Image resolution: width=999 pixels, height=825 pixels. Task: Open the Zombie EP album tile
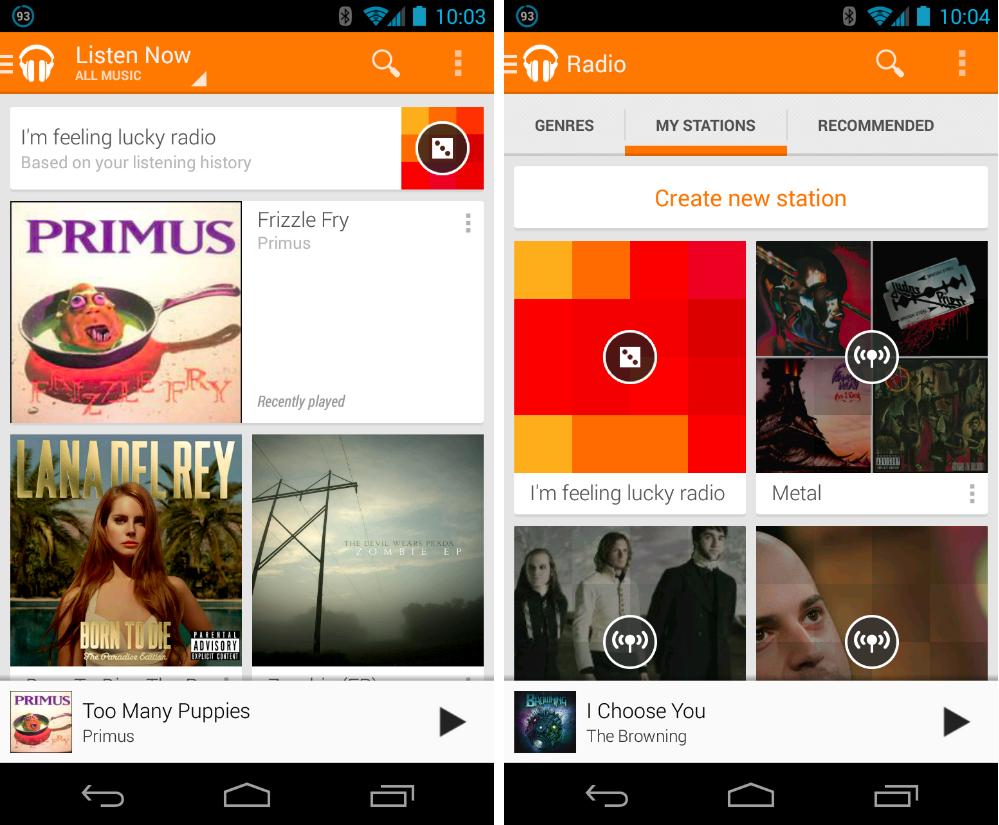368,550
